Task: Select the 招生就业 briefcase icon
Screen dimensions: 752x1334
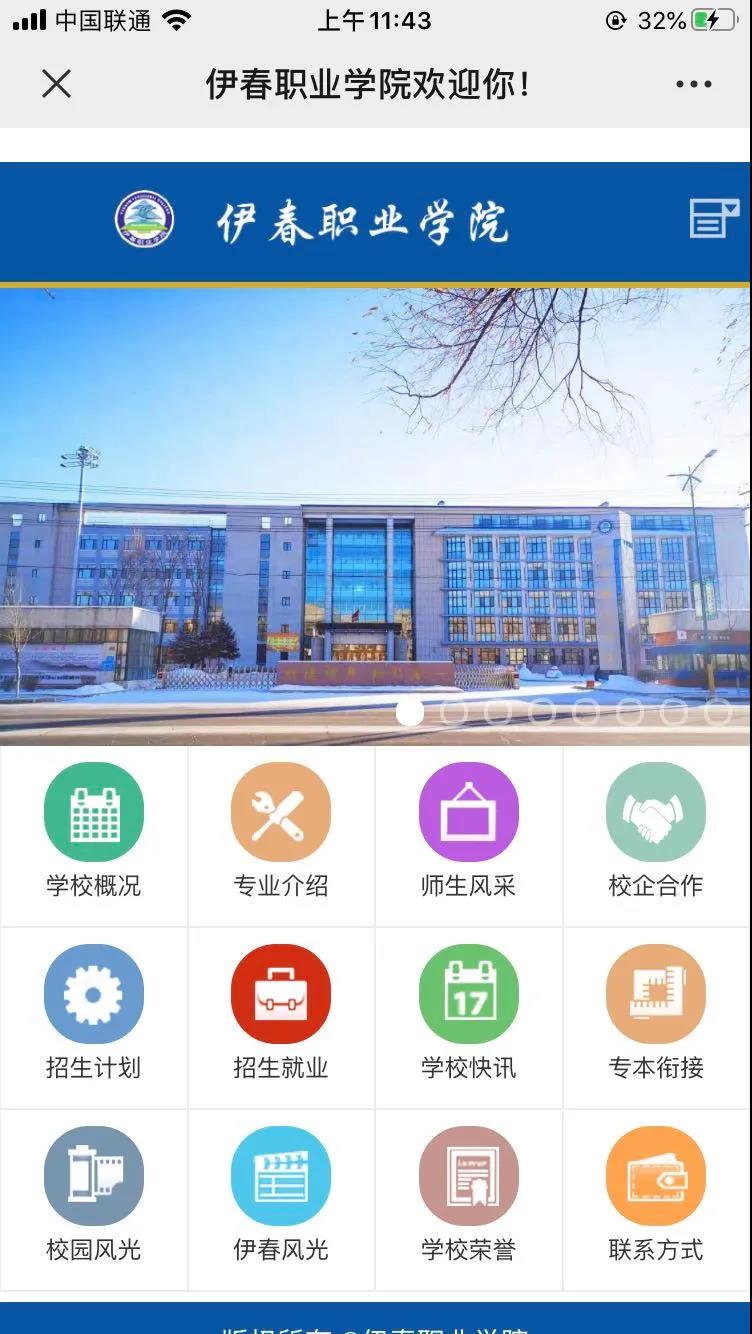Action: [x=281, y=993]
